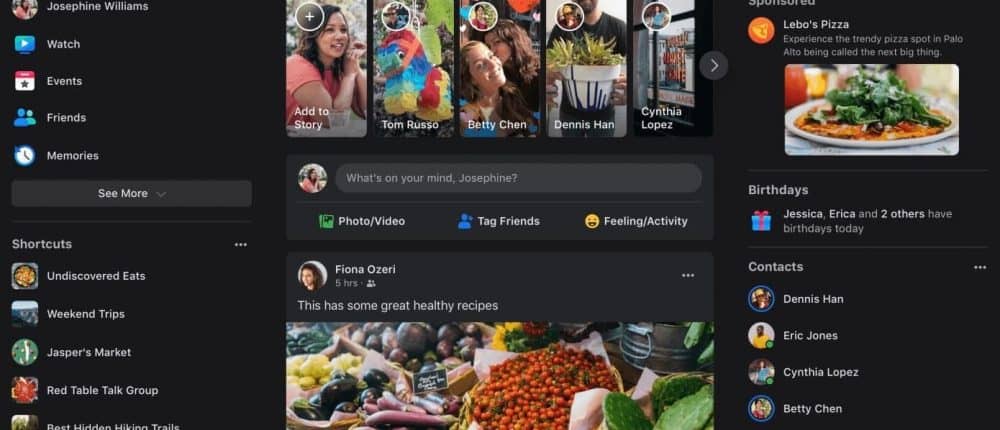The height and width of the screenshot is (430, 1000).
Task: Add a Photo/Video to a post
Action: [362, 221]
